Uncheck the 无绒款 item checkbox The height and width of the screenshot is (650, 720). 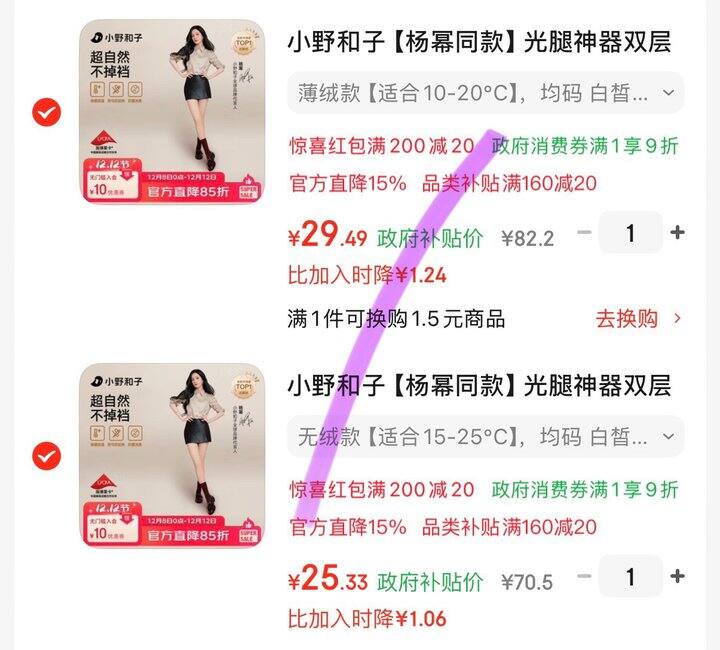(46, 457)
